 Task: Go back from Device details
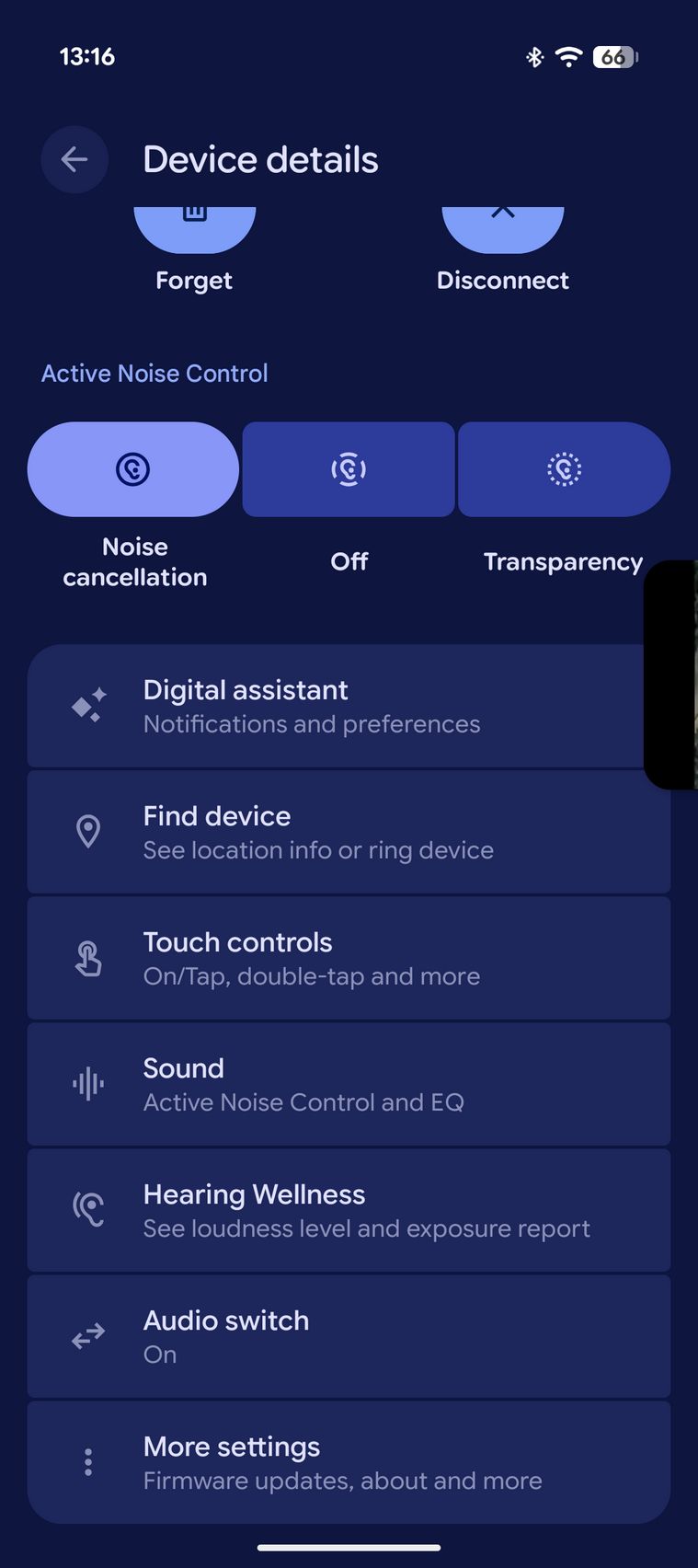pyautogui.click(x=74, y=160)
